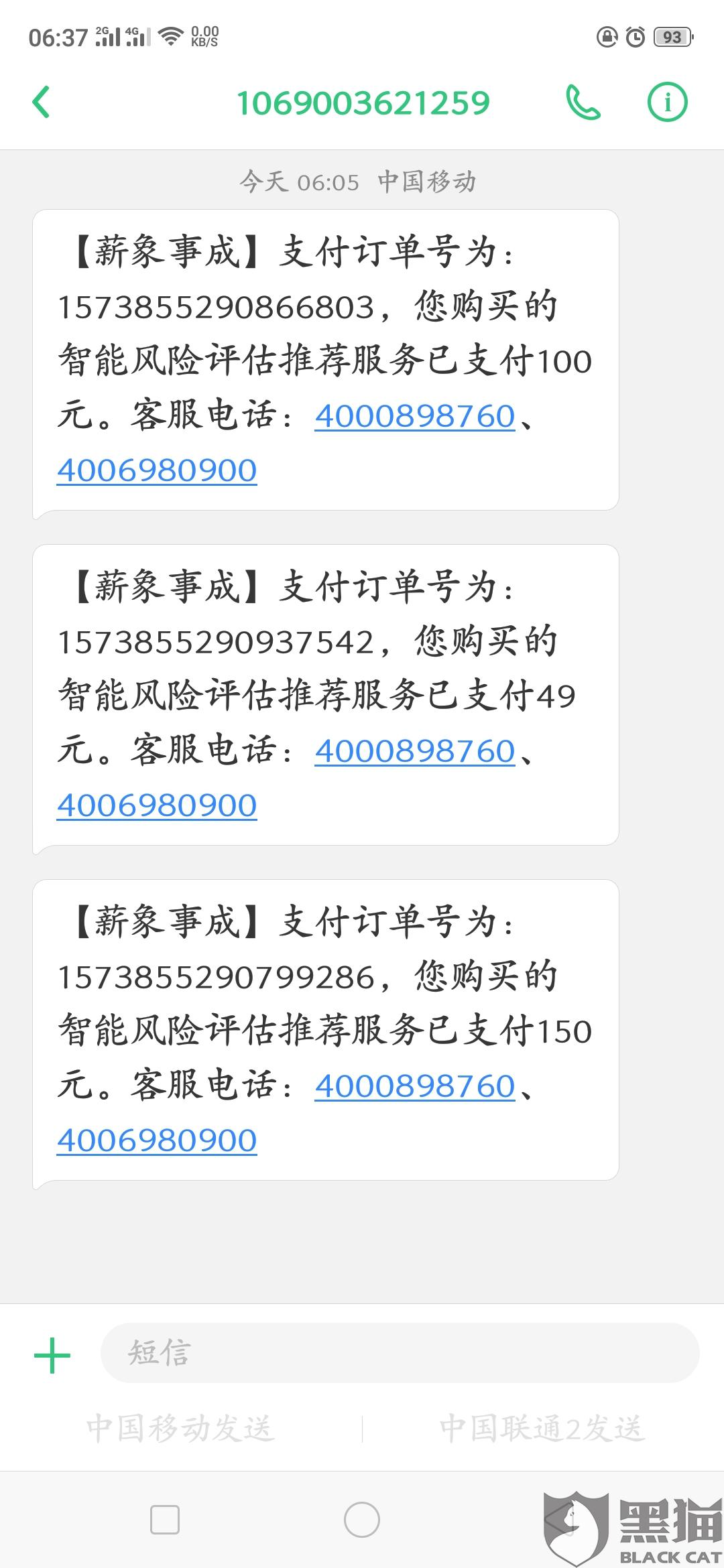Select 4000898760 link in the 150元 message
Screen dimensions: 724x1568
click(x=415, y=1086)
